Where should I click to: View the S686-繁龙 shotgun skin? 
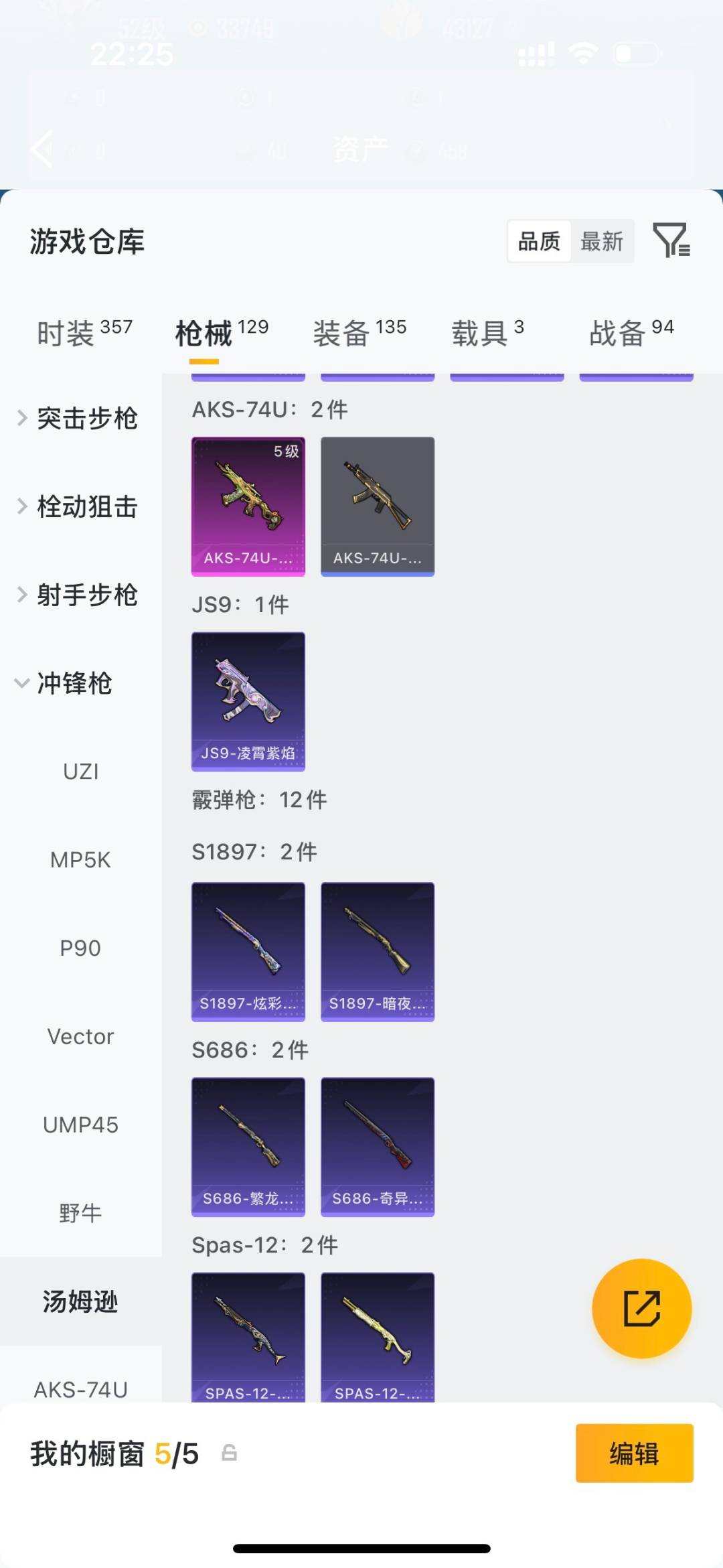[x=248, y=1147]
